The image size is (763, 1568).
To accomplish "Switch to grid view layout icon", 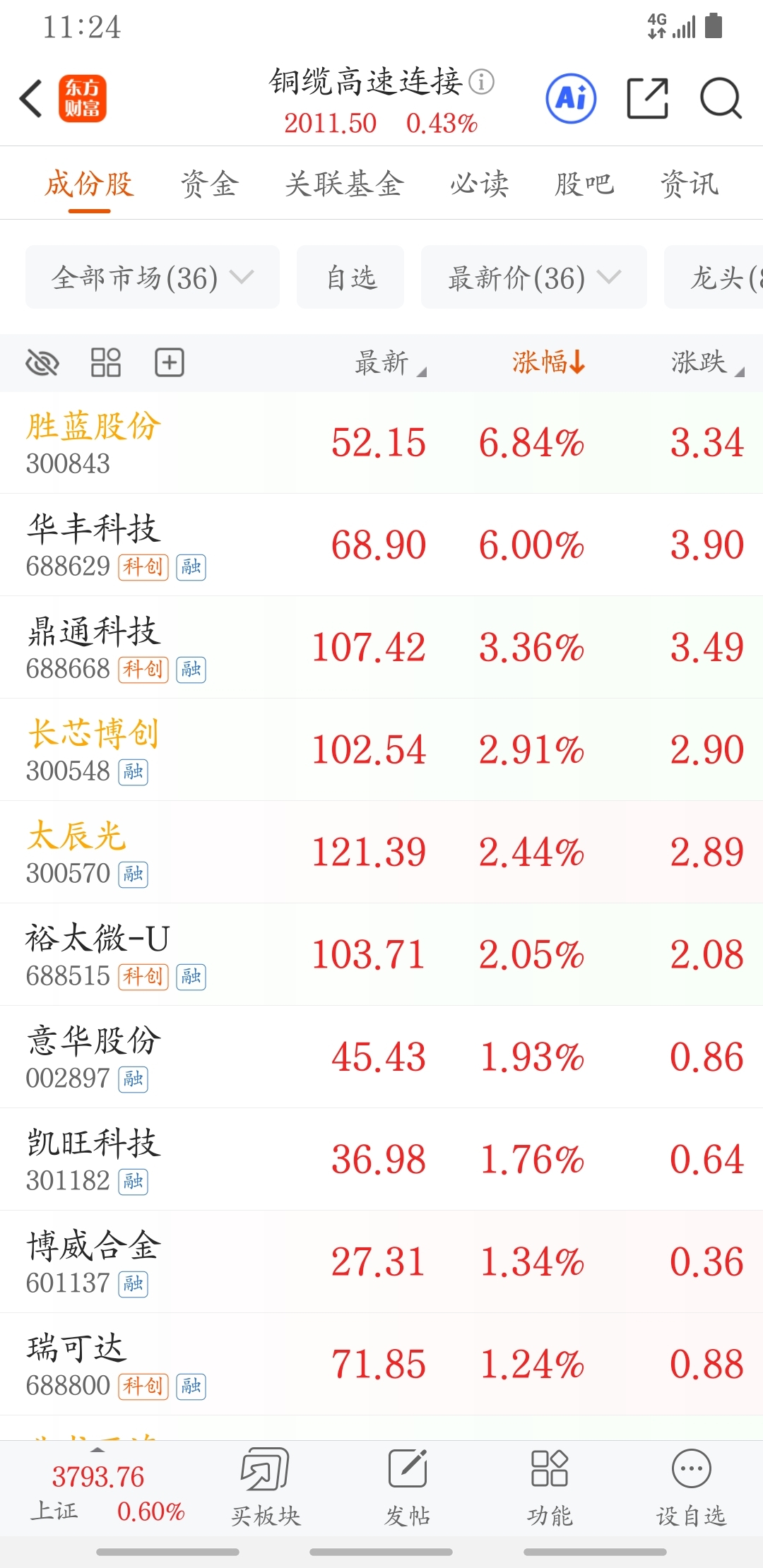I will click(106, 363).
